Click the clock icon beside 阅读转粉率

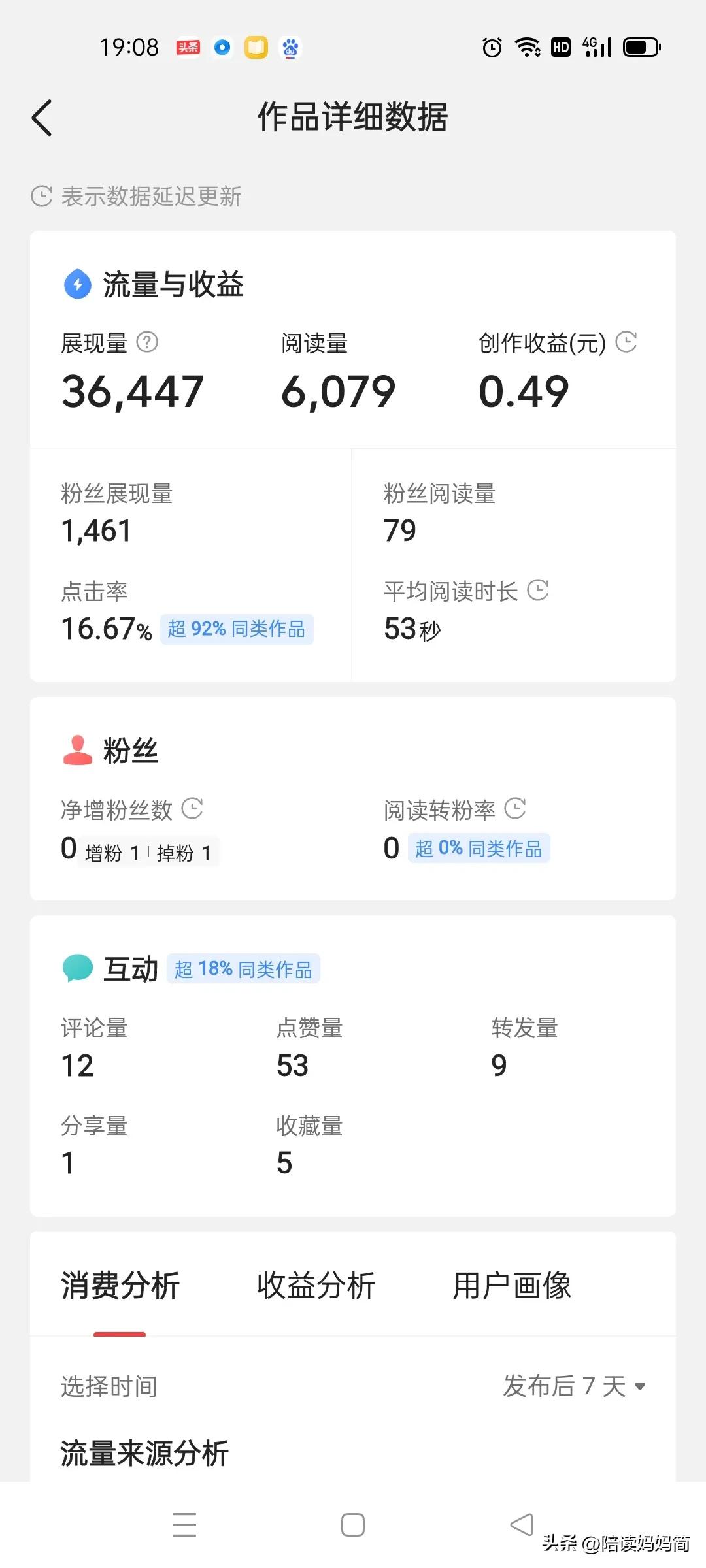[x=516, y=809]
